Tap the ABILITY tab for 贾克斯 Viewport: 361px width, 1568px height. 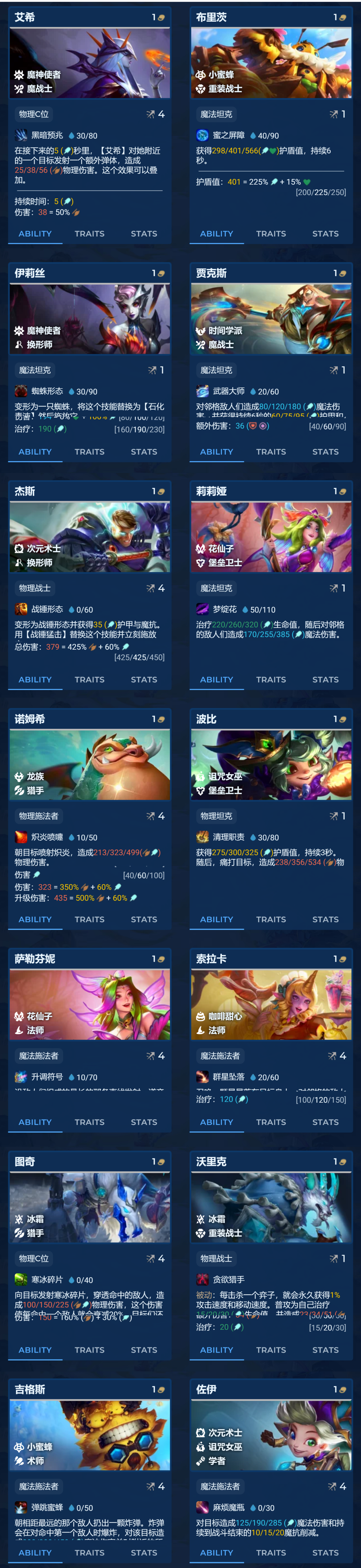click(x=217, y=452)
